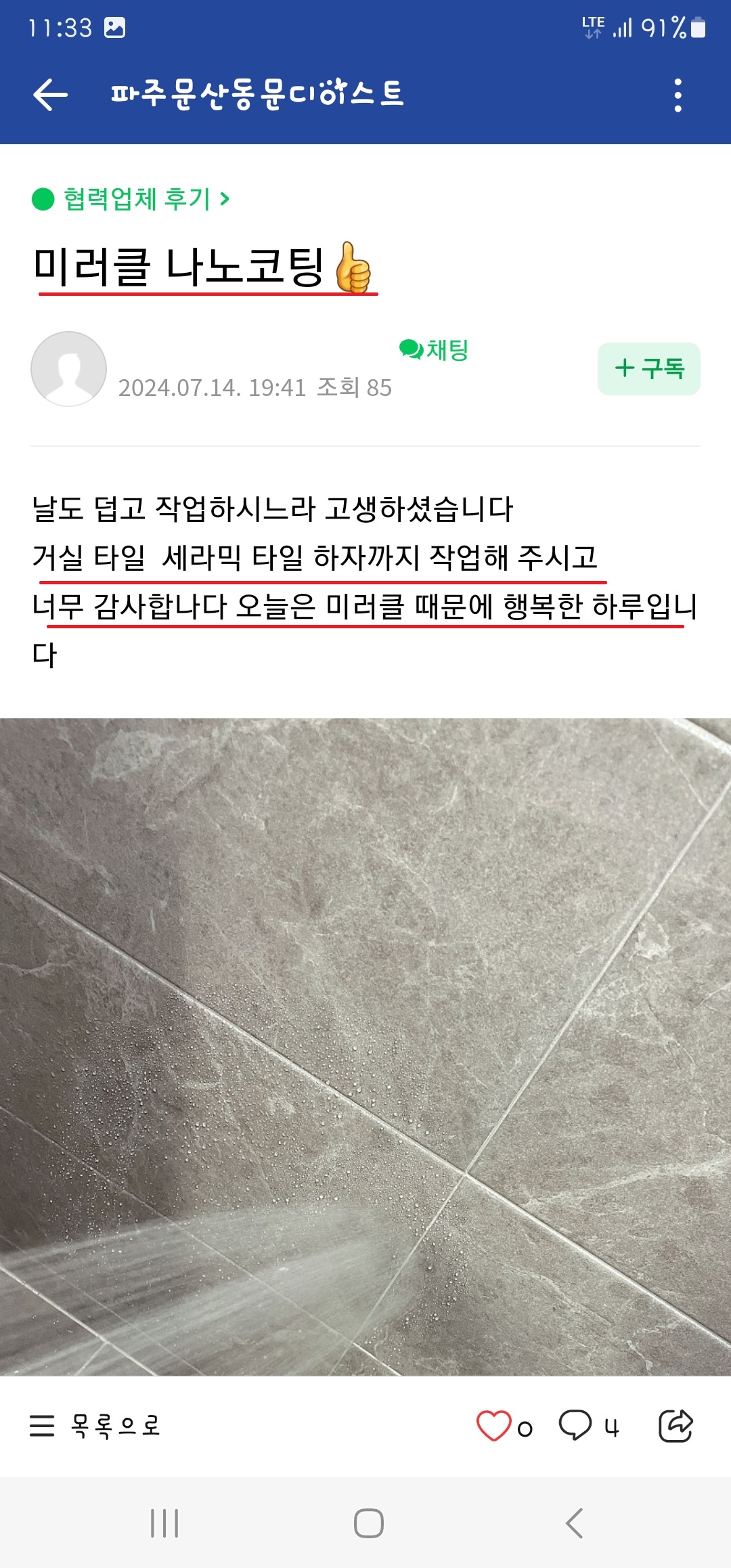Open the three-dot overflow menu
Image resolution: width=731 pixels, height=1568 pixels.
678,95
